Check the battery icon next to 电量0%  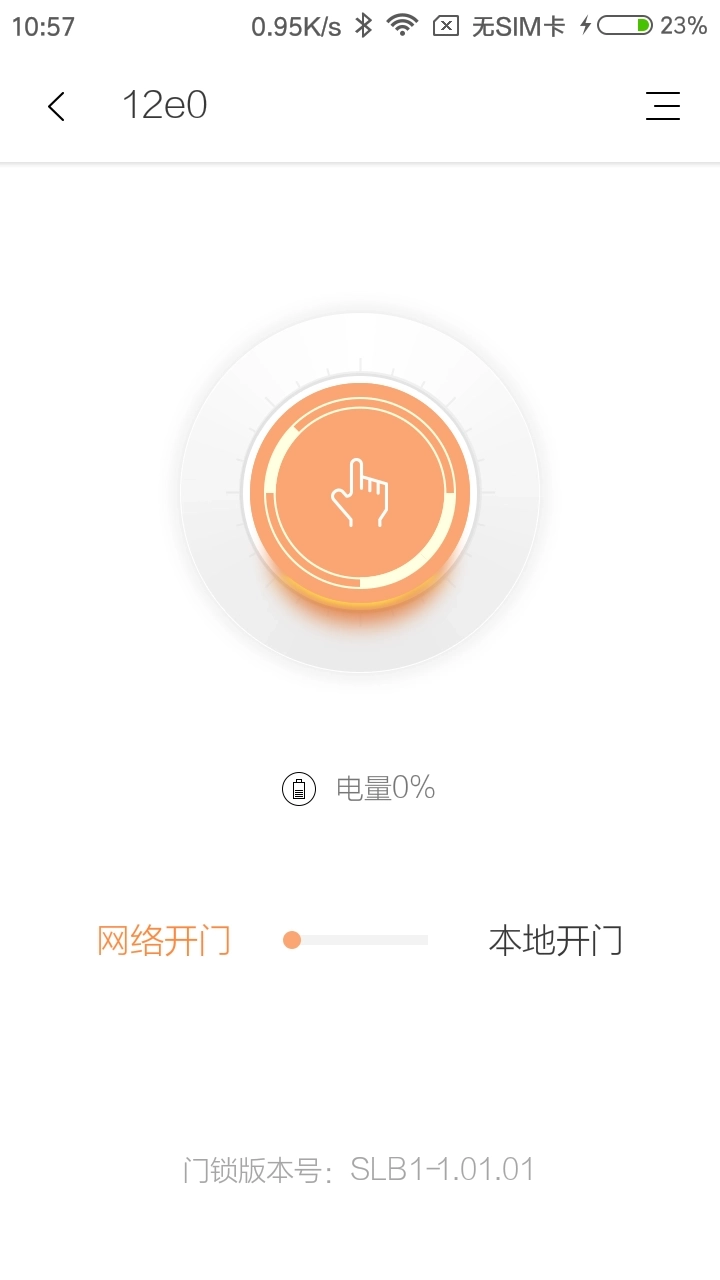coord(298,788)
